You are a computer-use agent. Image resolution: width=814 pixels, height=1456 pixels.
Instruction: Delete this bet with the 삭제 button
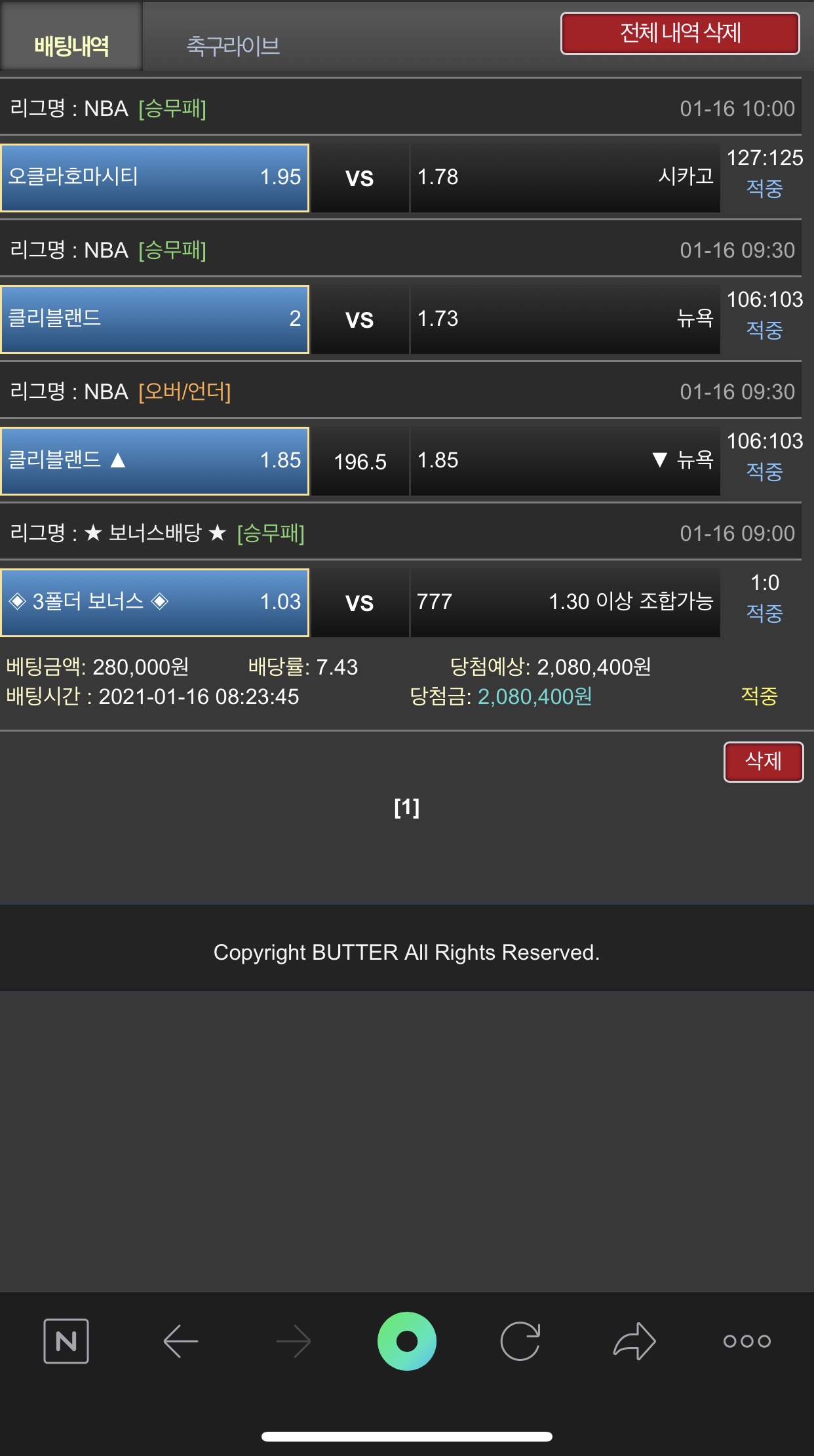pos(763,761)
